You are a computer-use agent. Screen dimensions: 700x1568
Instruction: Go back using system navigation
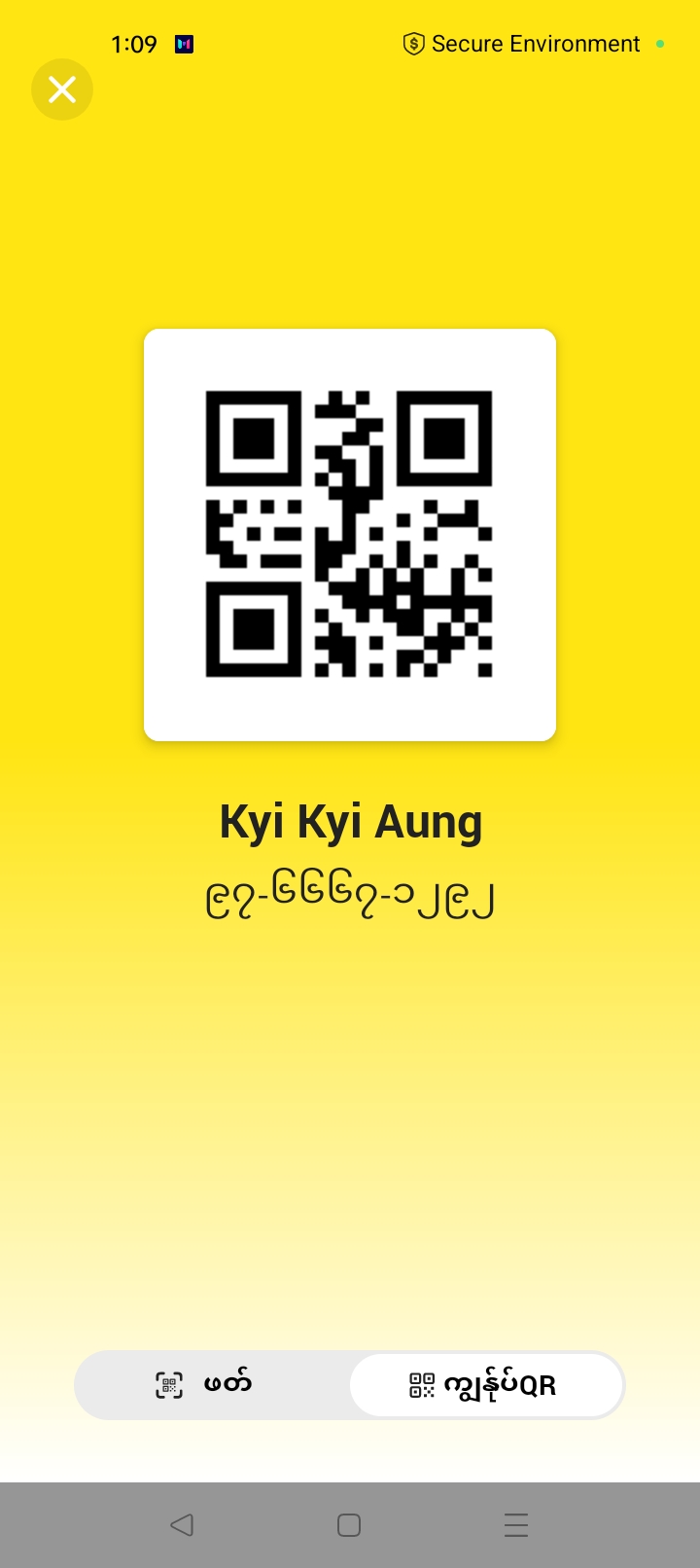pos(182,1524)
